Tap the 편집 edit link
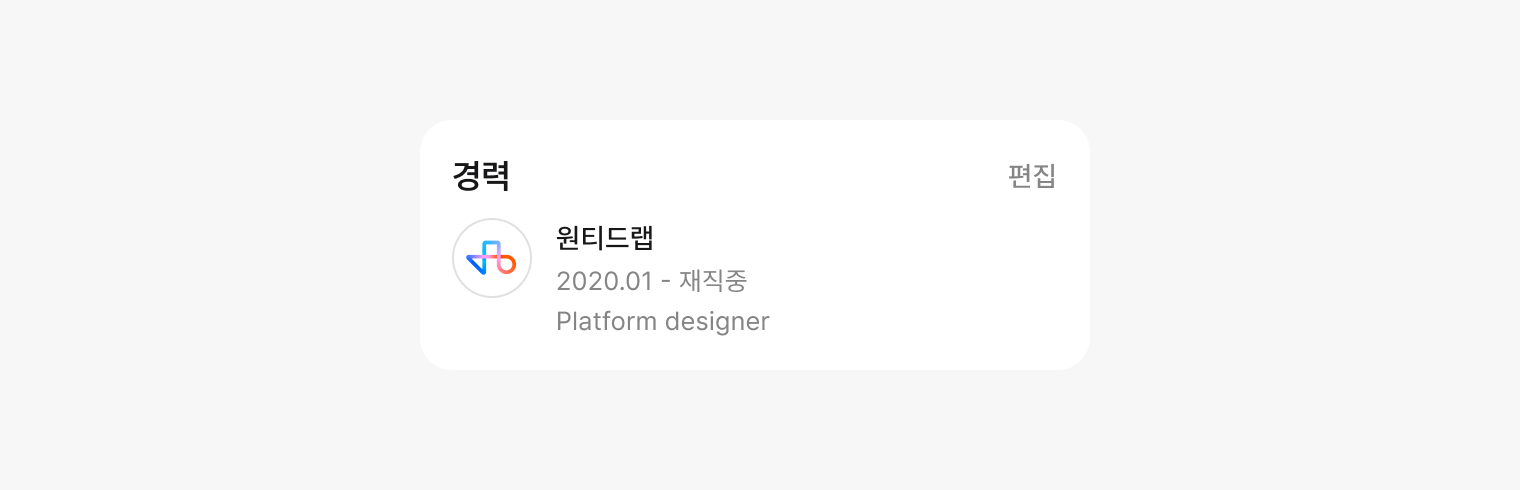The width and height of the screenshot is (1520, 490). 1031,176
